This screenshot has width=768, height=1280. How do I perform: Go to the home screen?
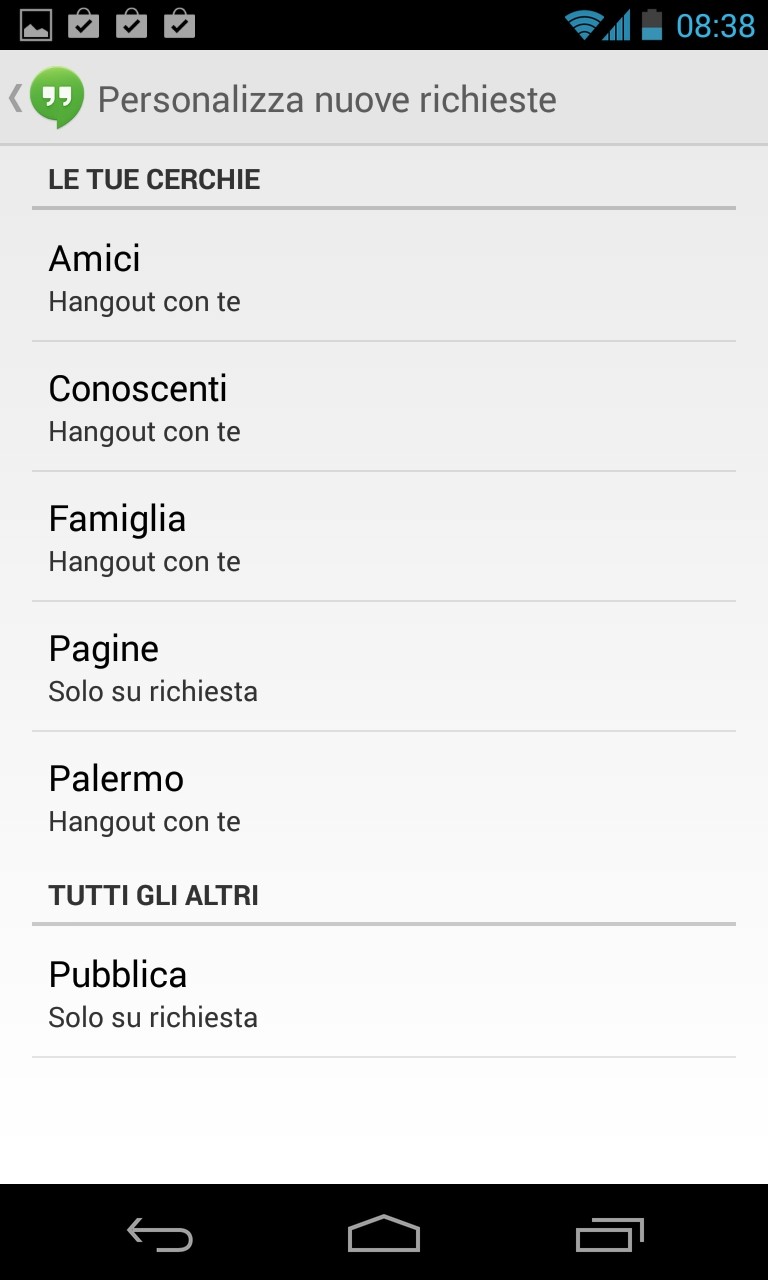(x=384, y=1235)
